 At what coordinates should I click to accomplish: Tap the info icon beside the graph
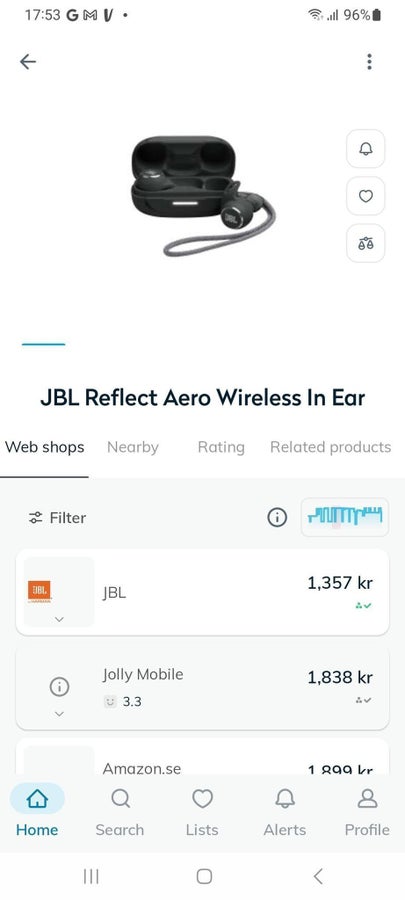(x=277, y=518)
